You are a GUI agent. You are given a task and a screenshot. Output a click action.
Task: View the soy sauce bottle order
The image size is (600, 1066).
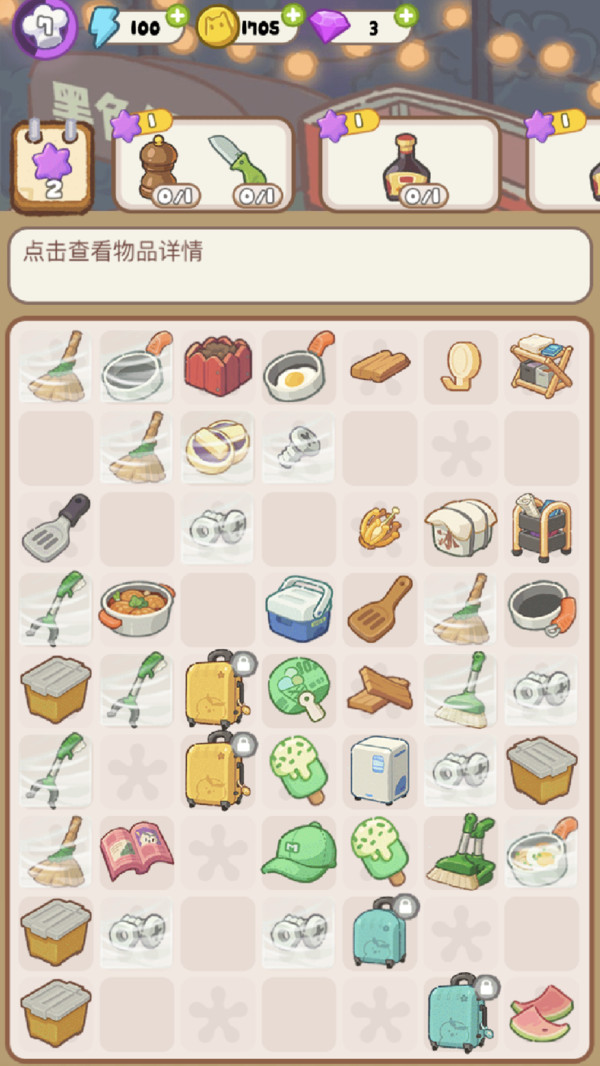click(410, 164)
